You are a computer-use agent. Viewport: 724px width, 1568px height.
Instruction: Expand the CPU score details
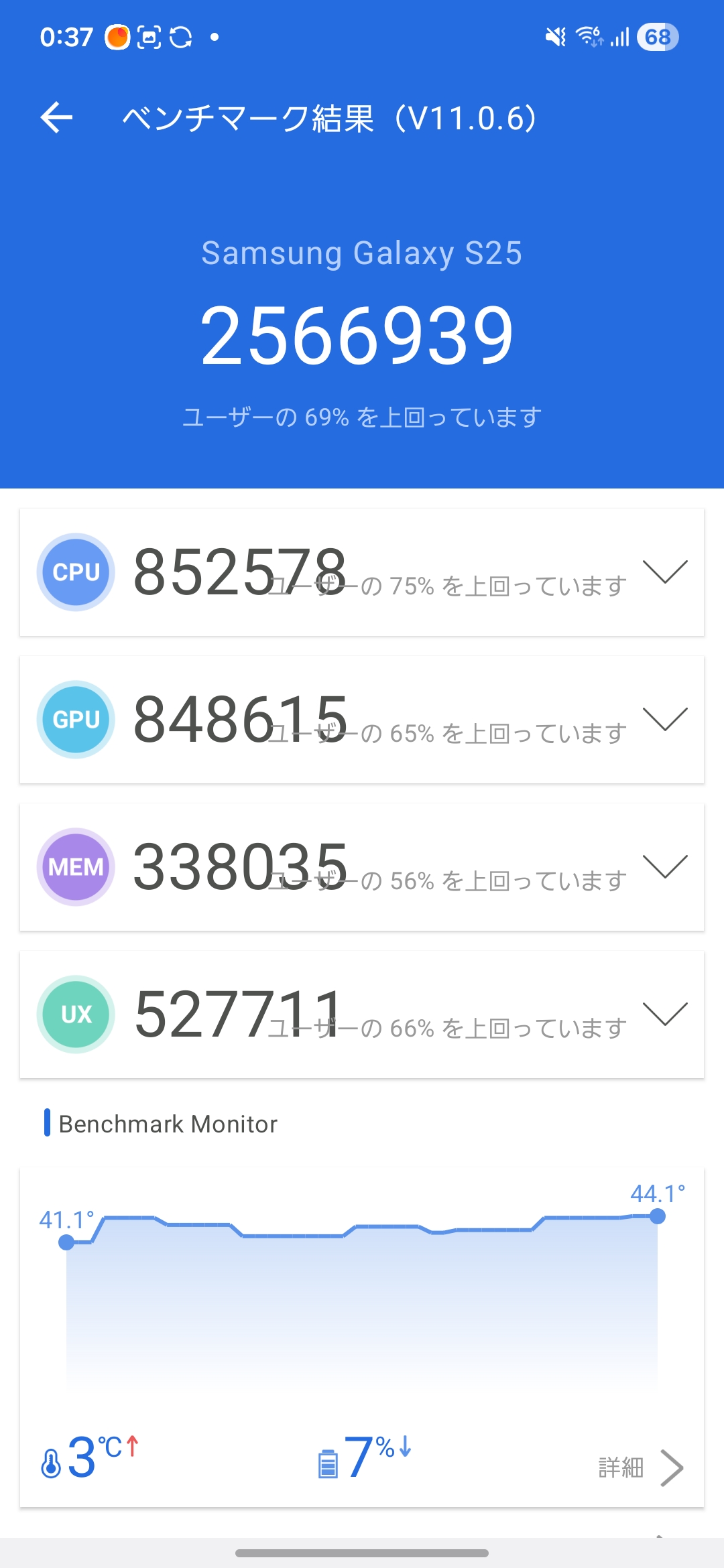coord(664,572)
